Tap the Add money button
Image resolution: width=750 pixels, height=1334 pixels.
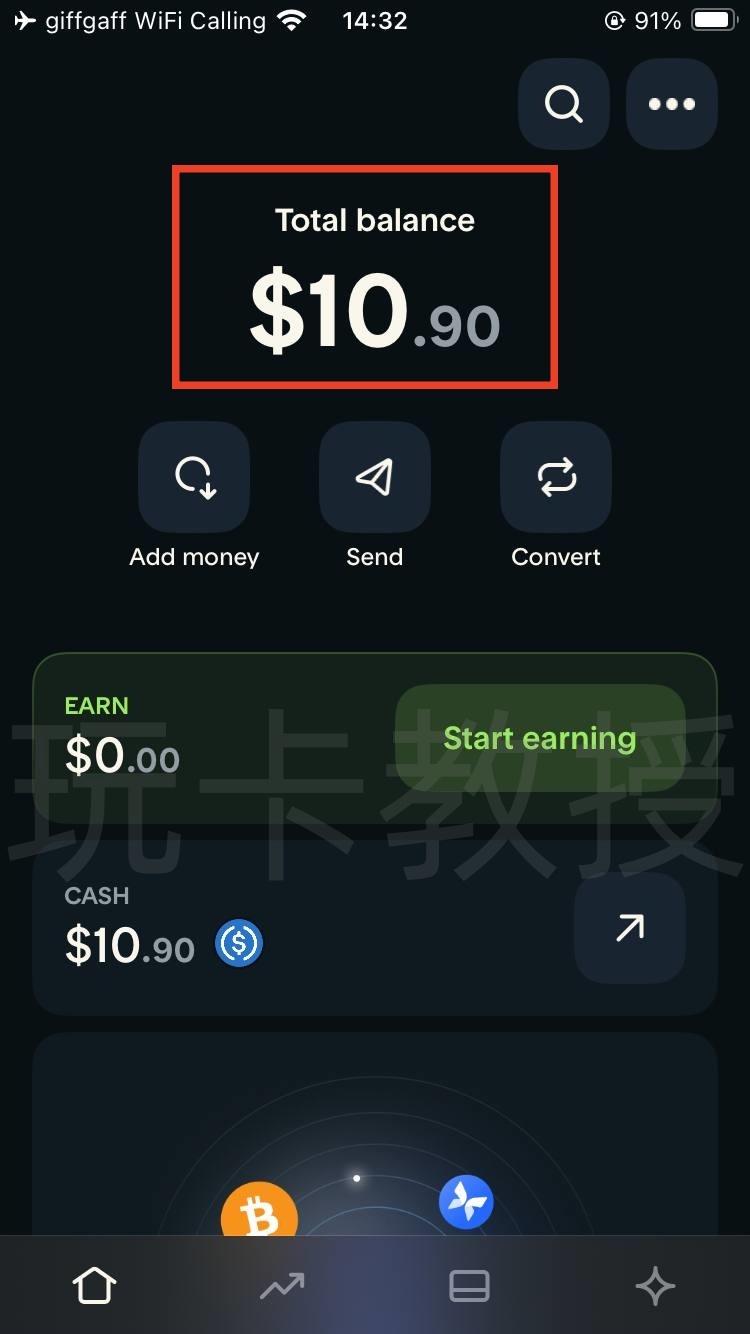coord(194,477)
